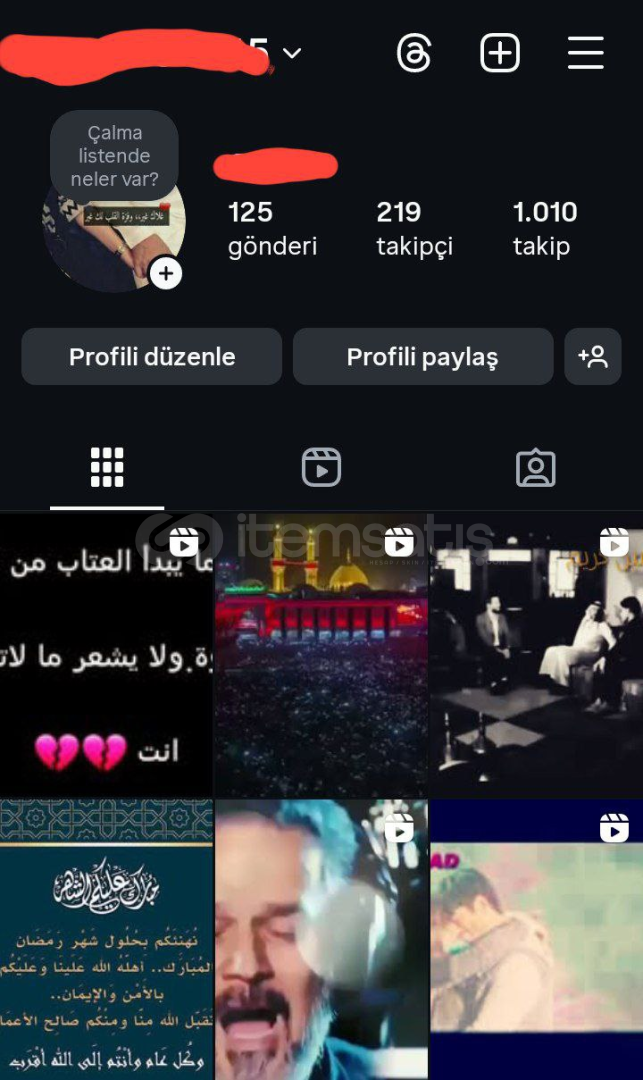Tap Profili paylaş button
Viewport: 643px width, 1080px height.
(x=422, y=357)
